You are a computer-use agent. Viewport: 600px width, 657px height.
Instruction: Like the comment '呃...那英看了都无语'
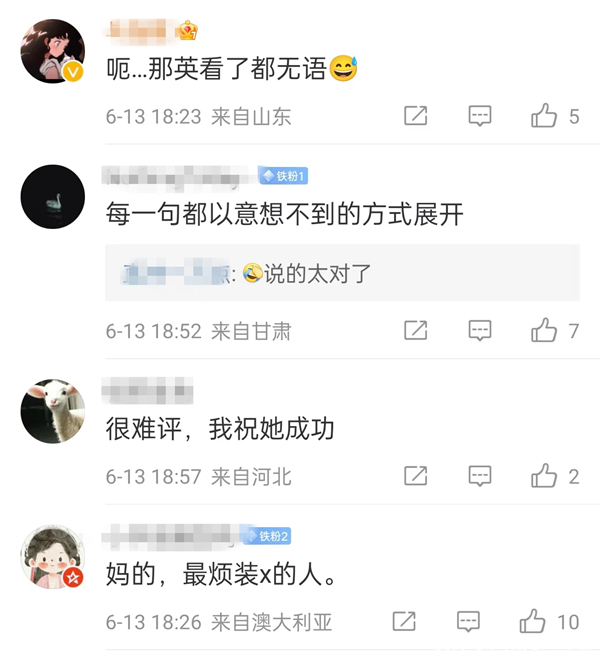pos(544,117)
